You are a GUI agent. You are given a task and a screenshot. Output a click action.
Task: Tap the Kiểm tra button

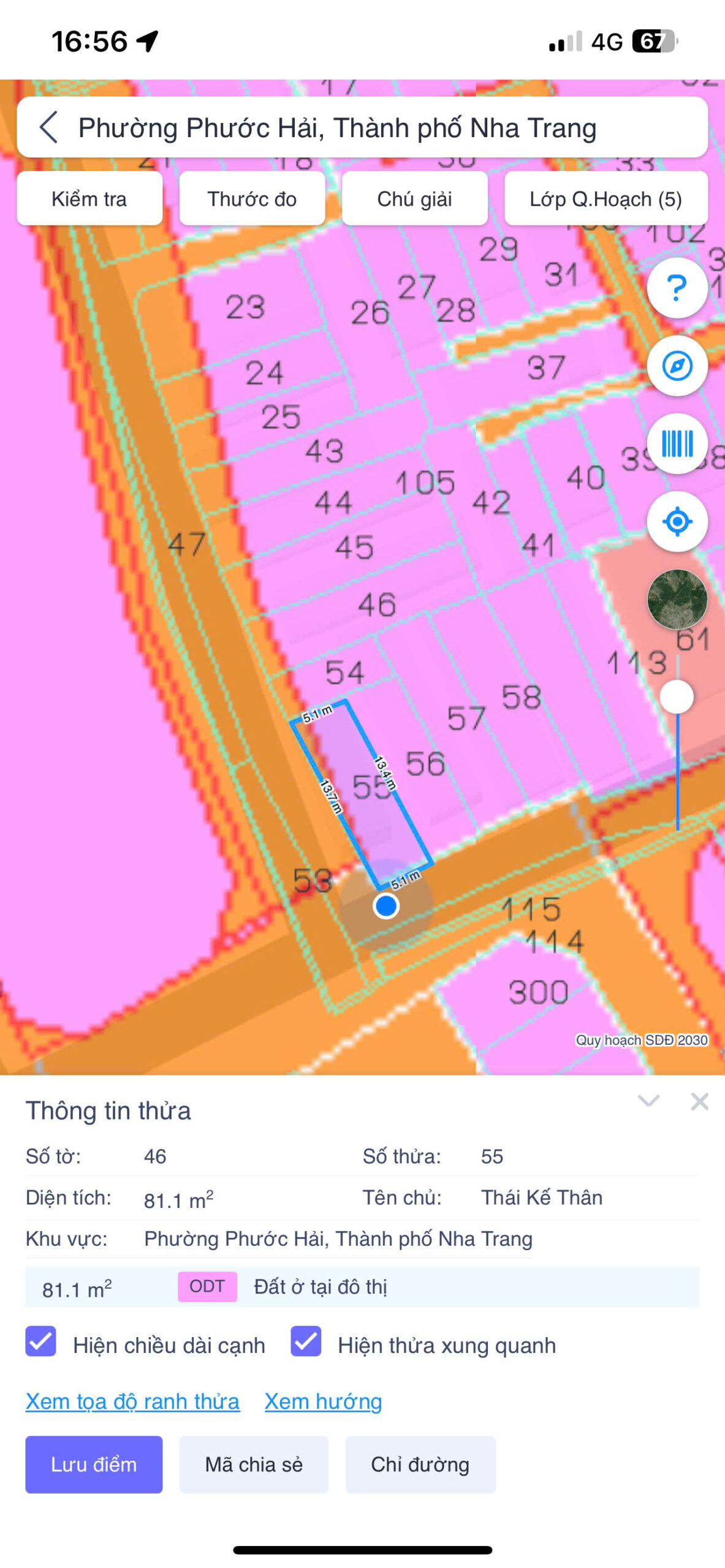coord(89,199)
